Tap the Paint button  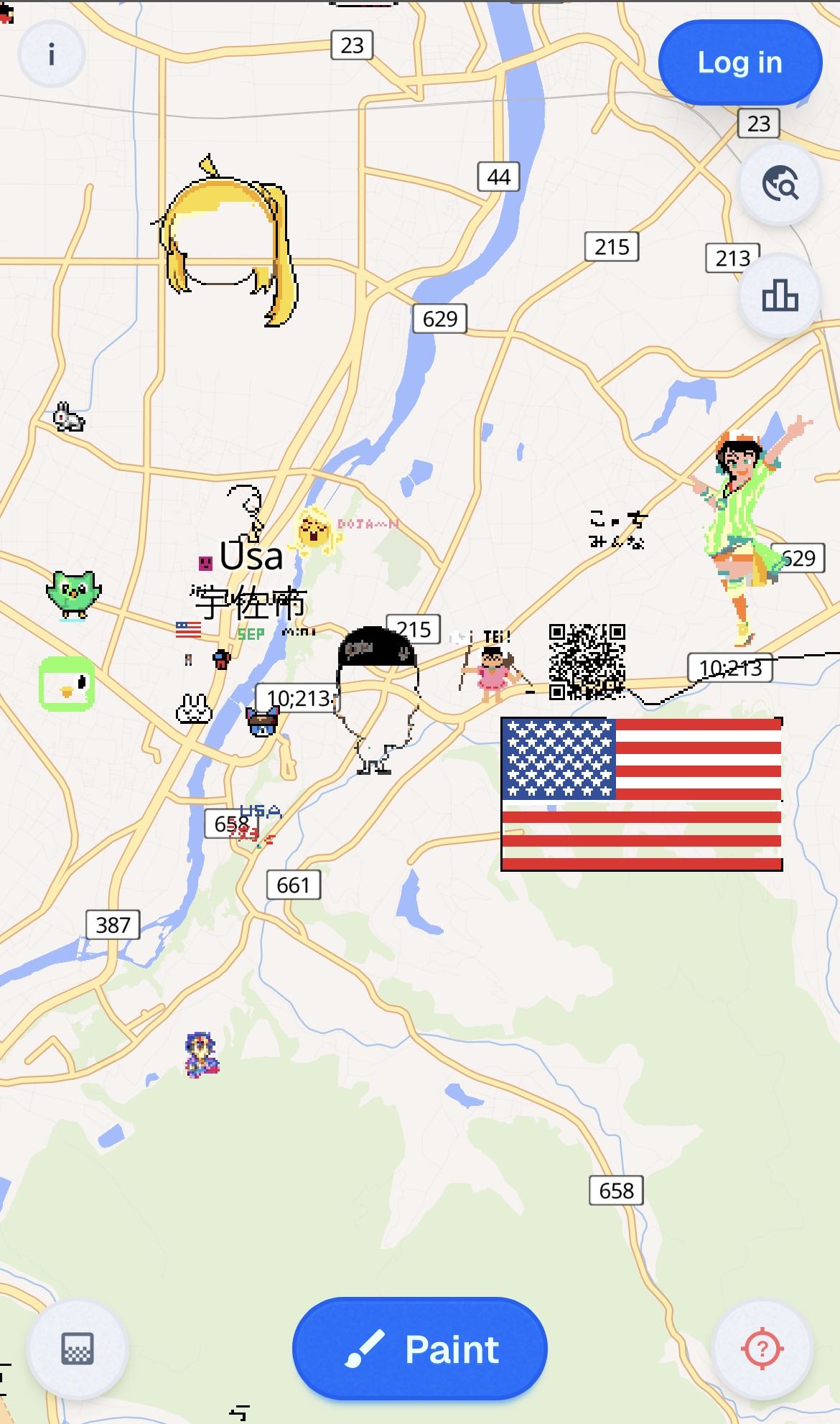click(x=419, y=1349)
